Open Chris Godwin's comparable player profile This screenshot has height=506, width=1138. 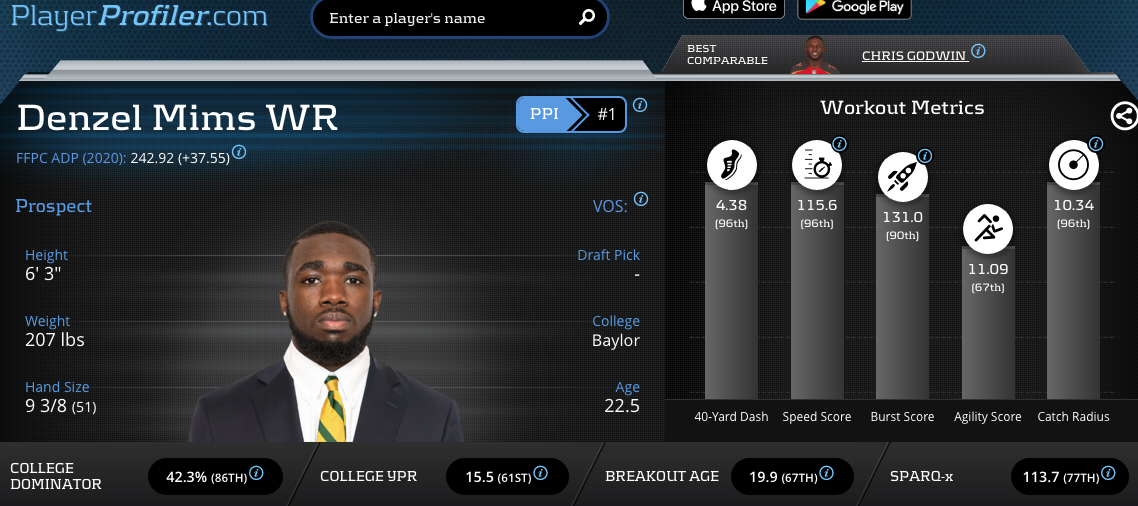click(x=914, y=56)
